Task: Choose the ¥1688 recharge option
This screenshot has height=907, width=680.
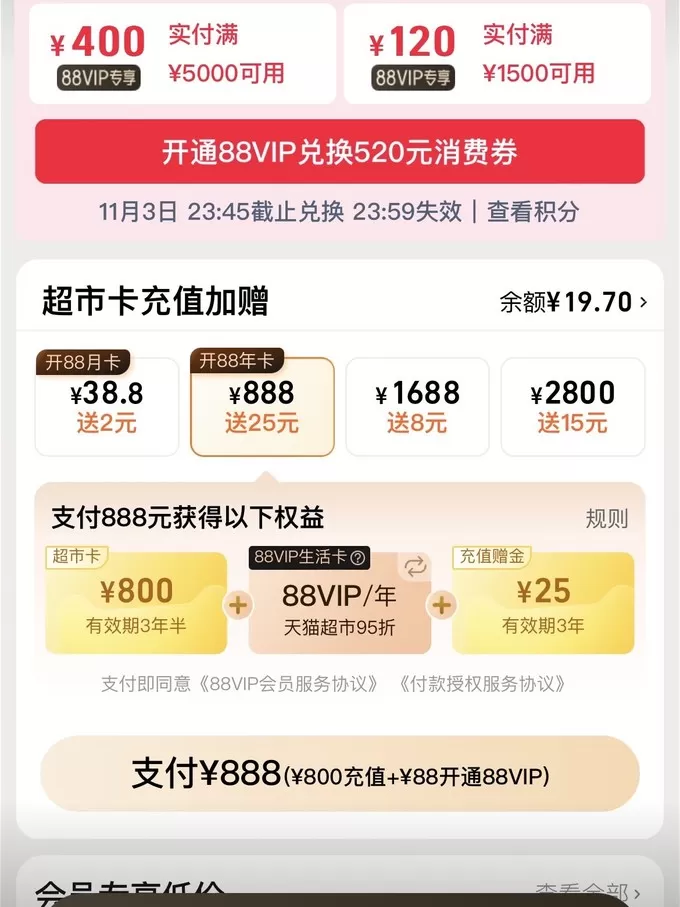Action: pos(417,406)
